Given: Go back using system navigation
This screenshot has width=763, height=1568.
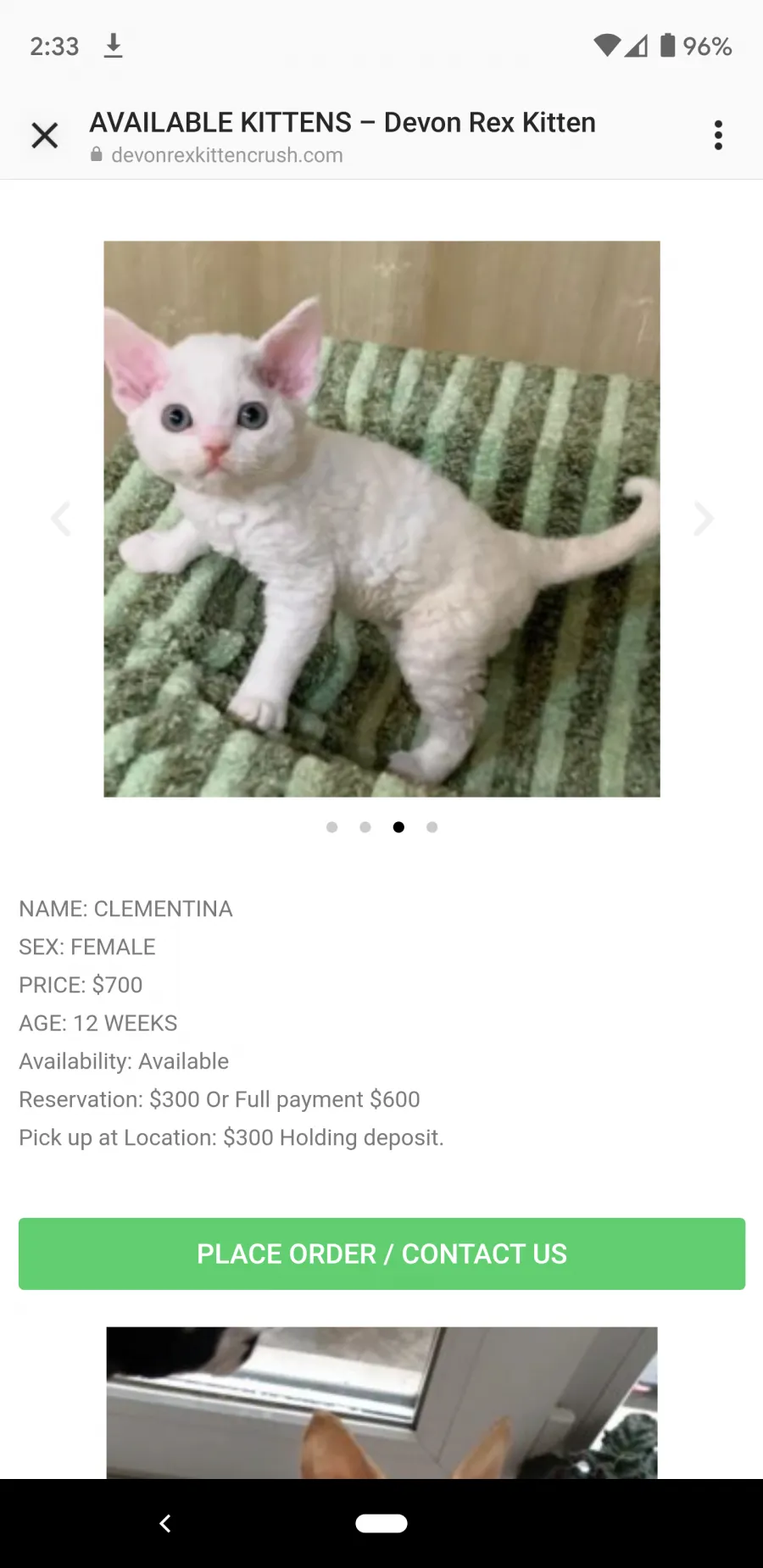Looking at the screenshot, I should pos(165,1523).
